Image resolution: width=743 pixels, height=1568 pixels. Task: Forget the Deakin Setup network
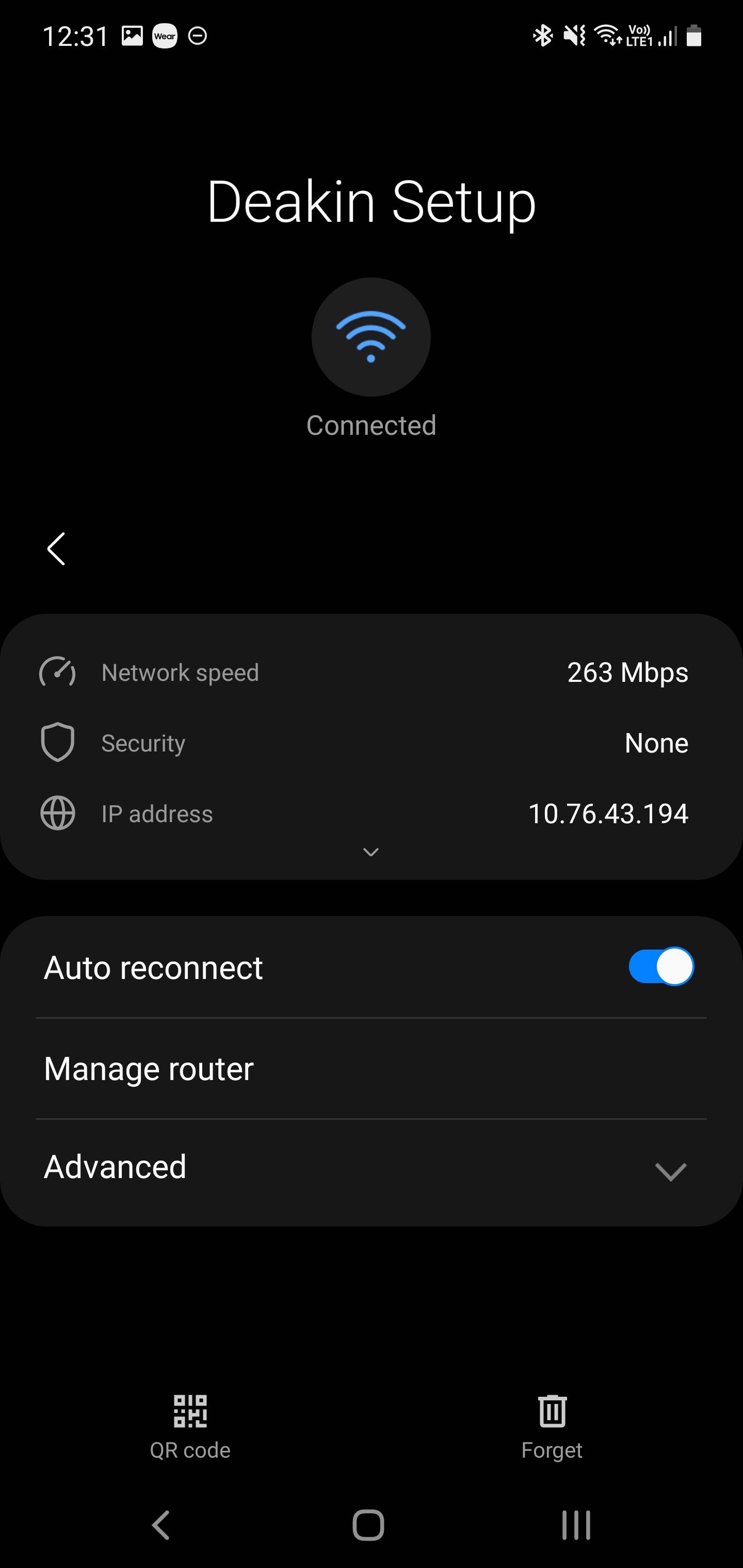[552, 1427]
